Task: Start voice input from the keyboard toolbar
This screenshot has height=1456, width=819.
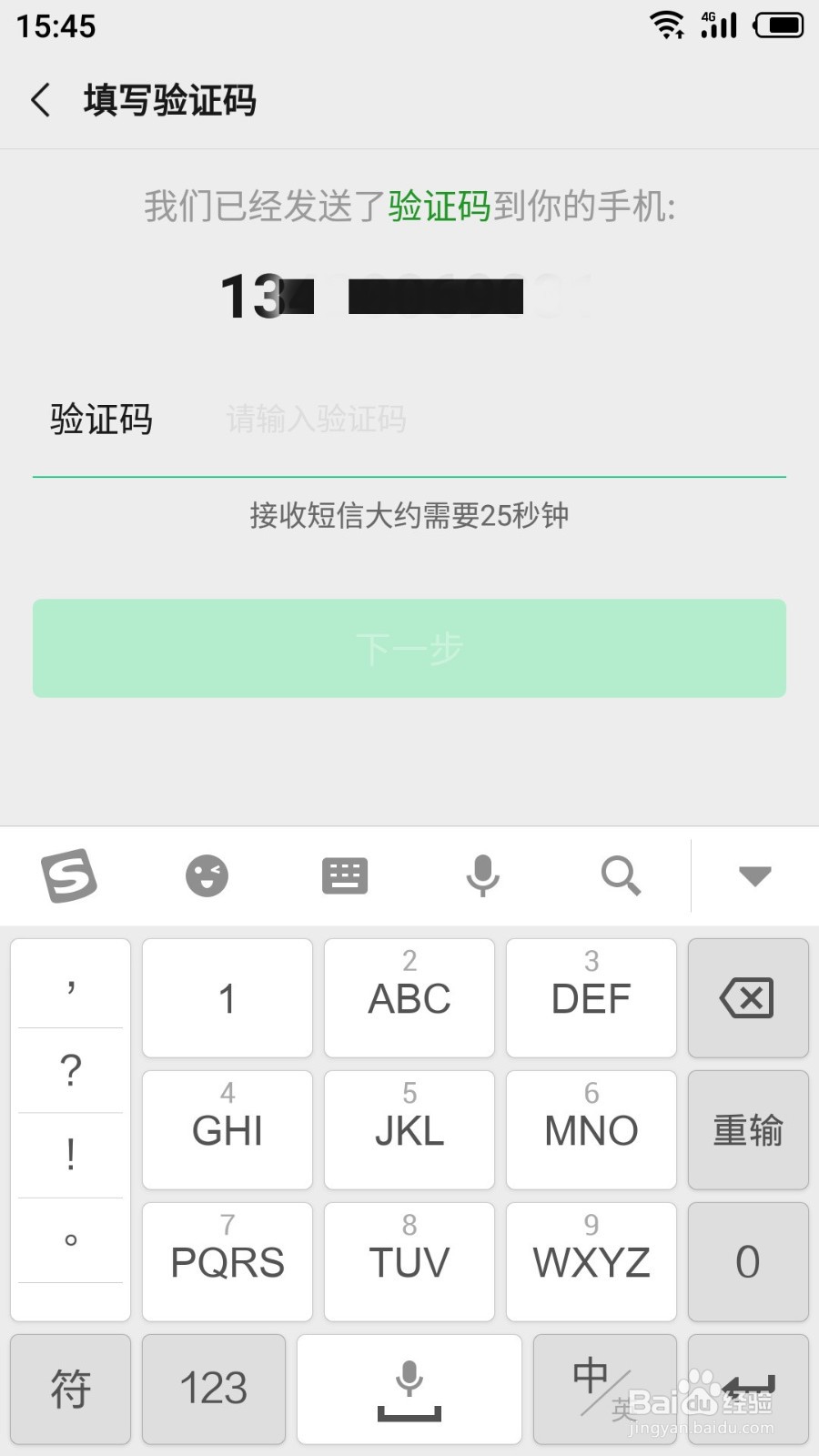Action: click(x=482, y=875)
